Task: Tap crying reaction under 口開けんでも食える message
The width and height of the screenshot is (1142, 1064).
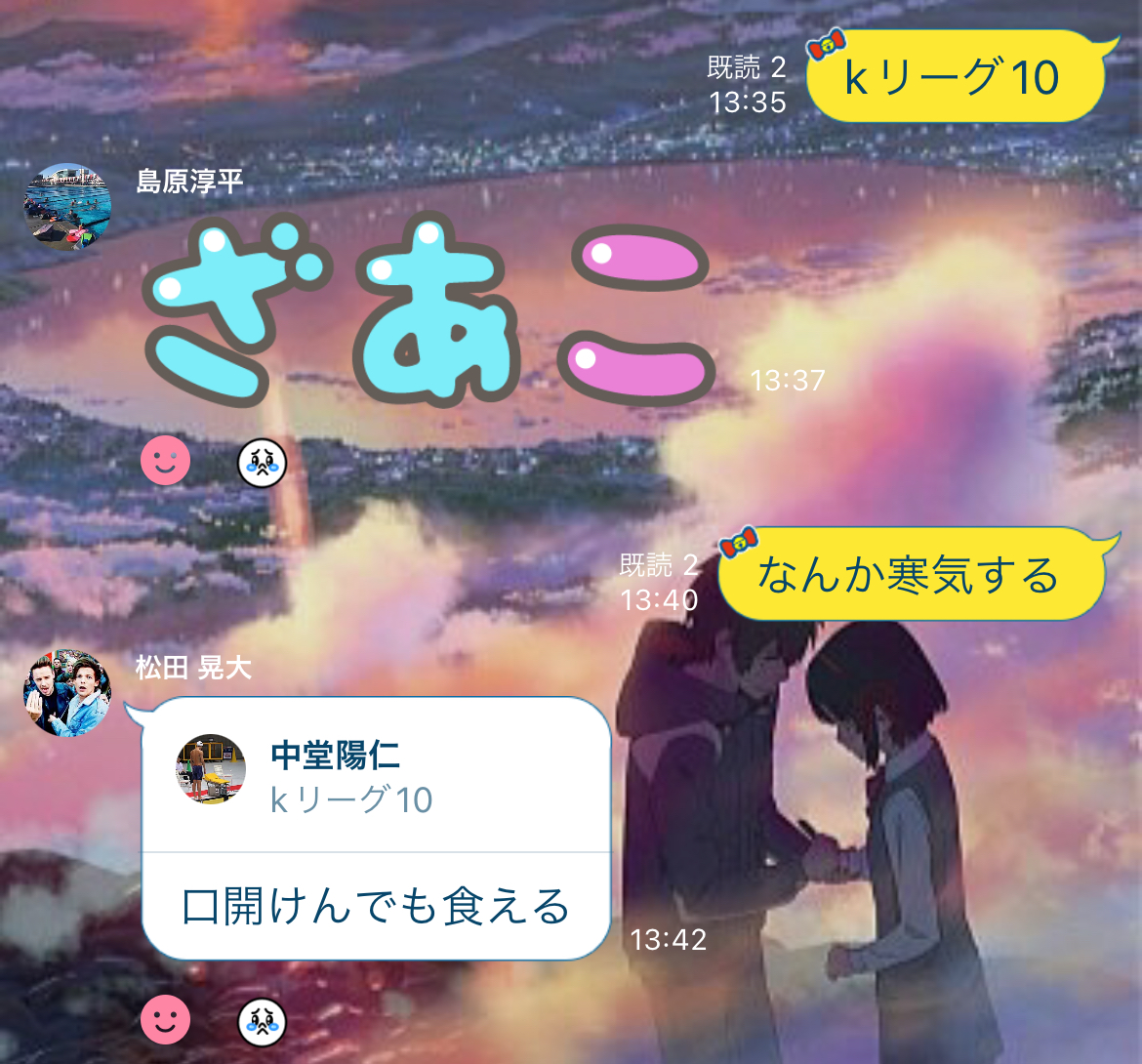Action: pos(263,1022)
